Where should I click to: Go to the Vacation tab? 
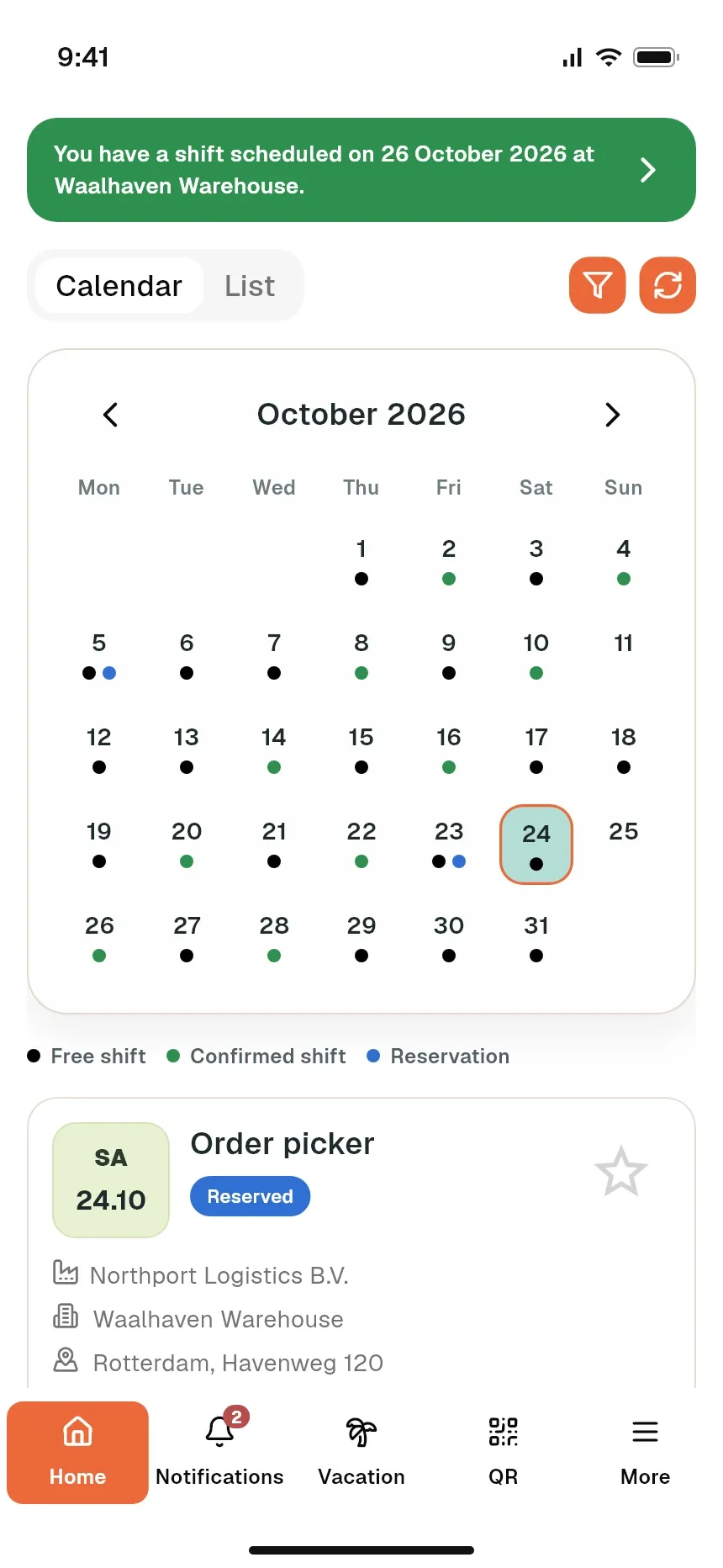[x=361, y=1452]
